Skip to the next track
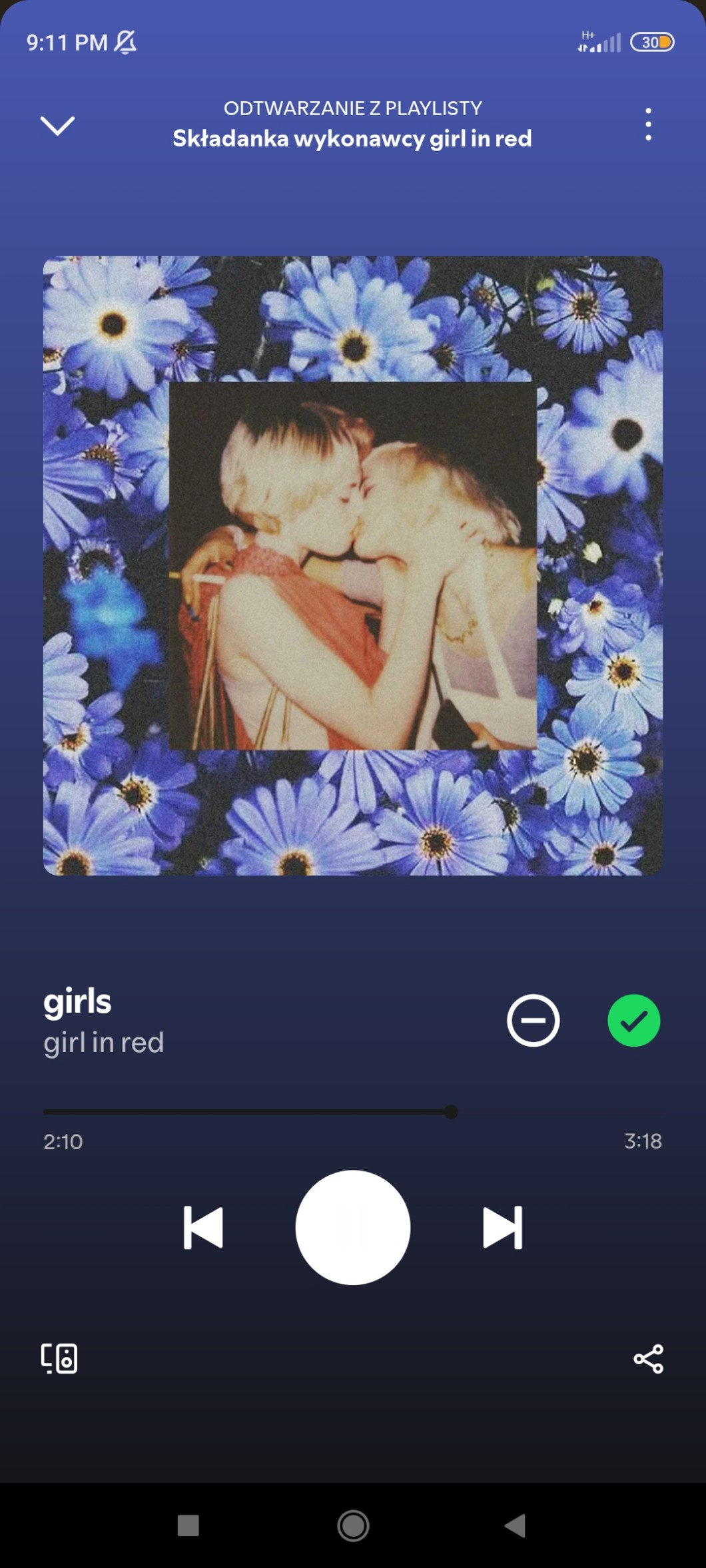Viewport: 706px width, 1568px height. pos(502,1227)
